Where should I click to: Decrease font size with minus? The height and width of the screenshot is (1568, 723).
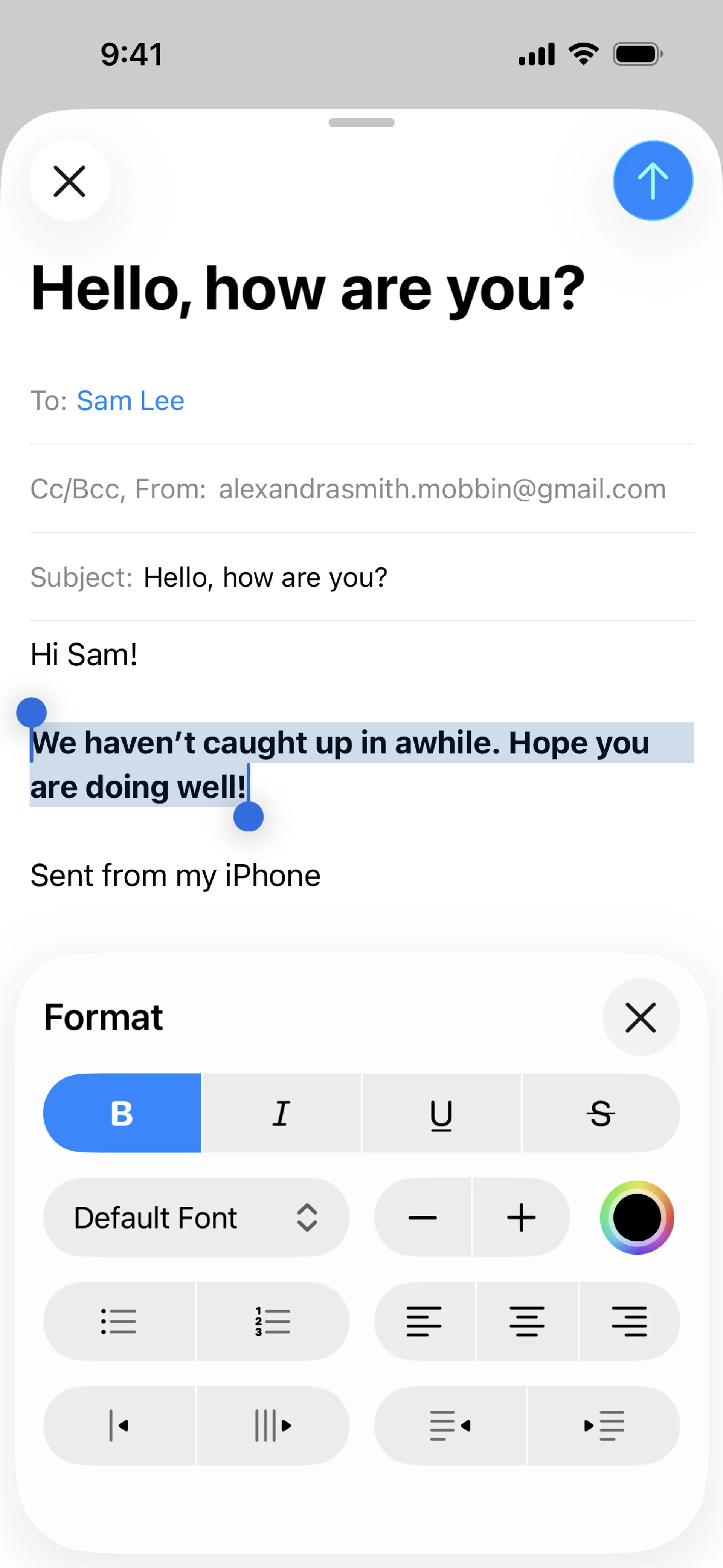coord(423,1217)
